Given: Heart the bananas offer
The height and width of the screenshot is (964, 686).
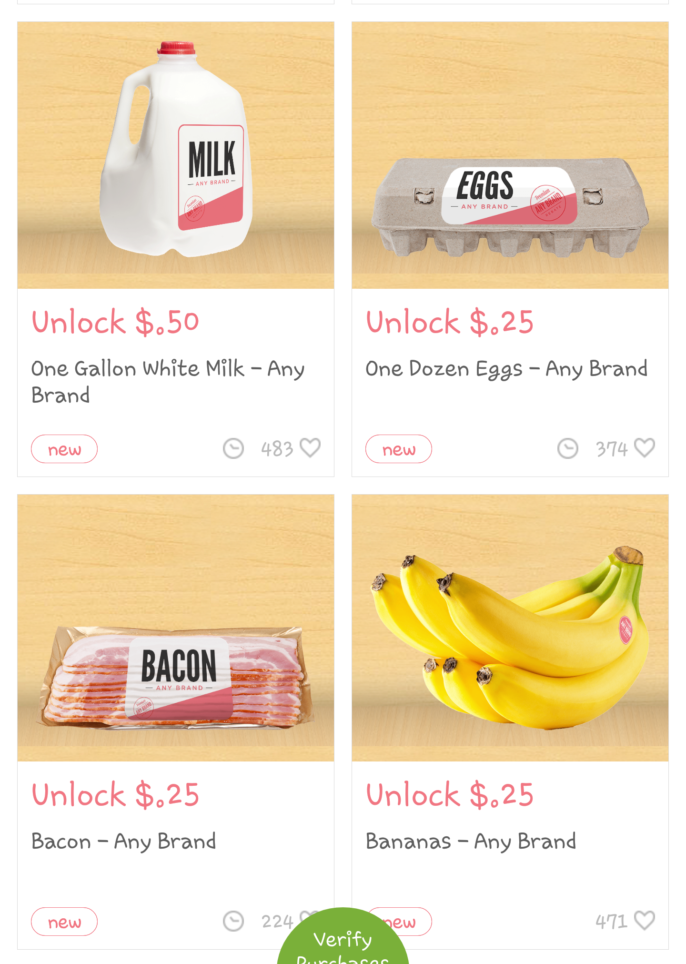Looking at the screenshot, I should coord(645,921).
